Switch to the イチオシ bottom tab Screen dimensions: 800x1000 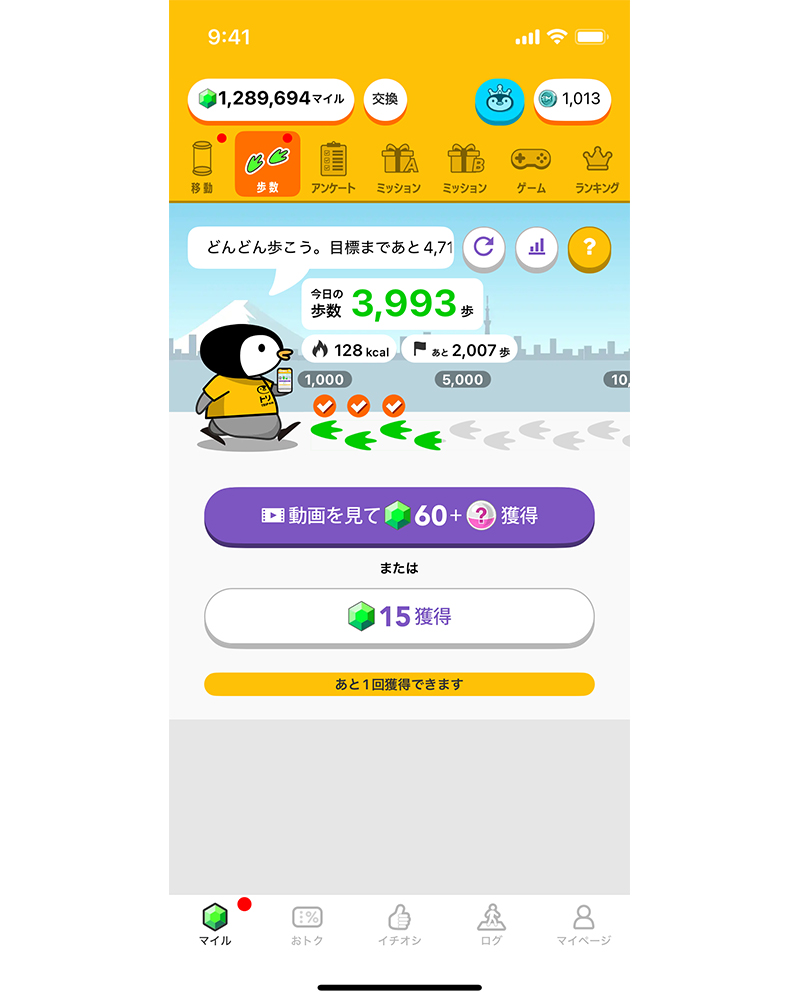pos(399,925)
